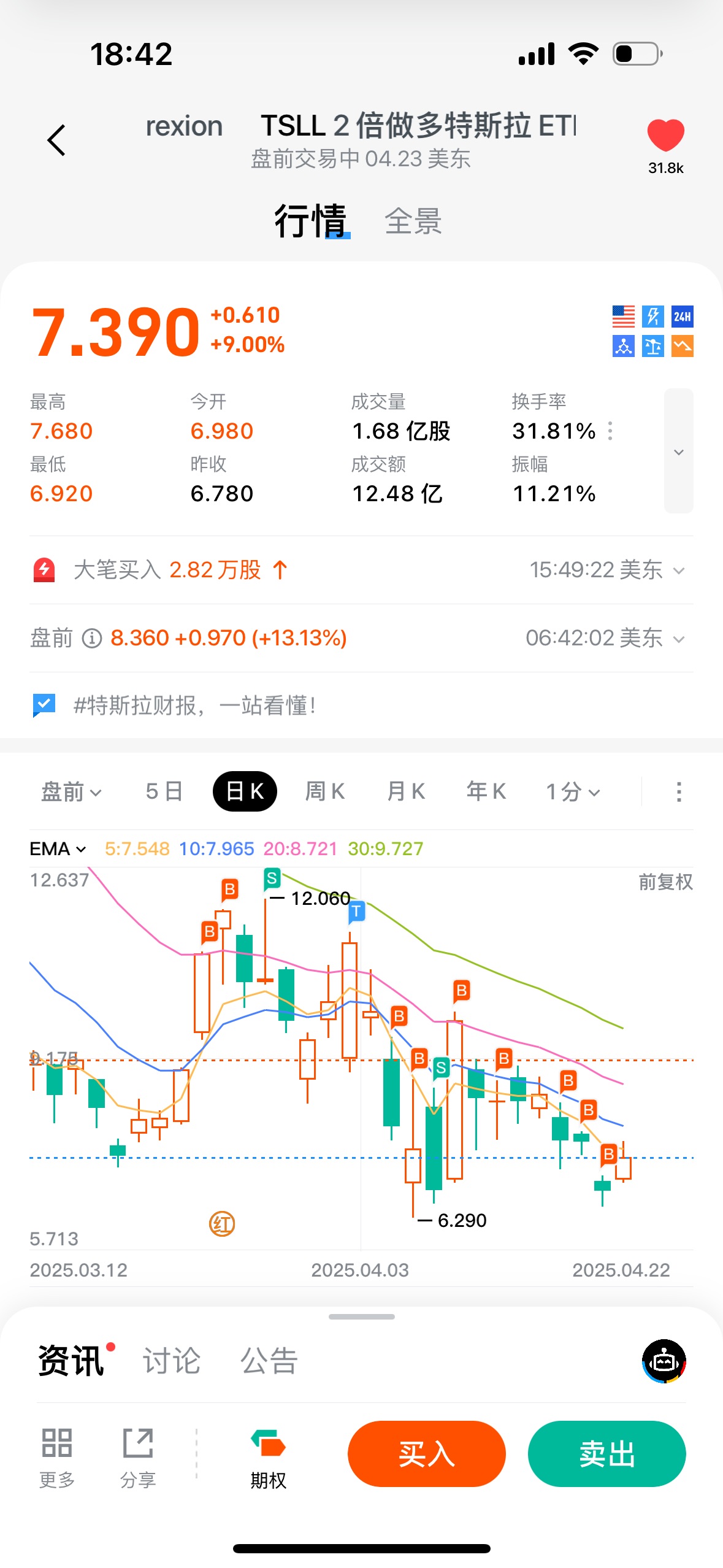
Task: Switch chart to 月K
Action: point(406,791)
